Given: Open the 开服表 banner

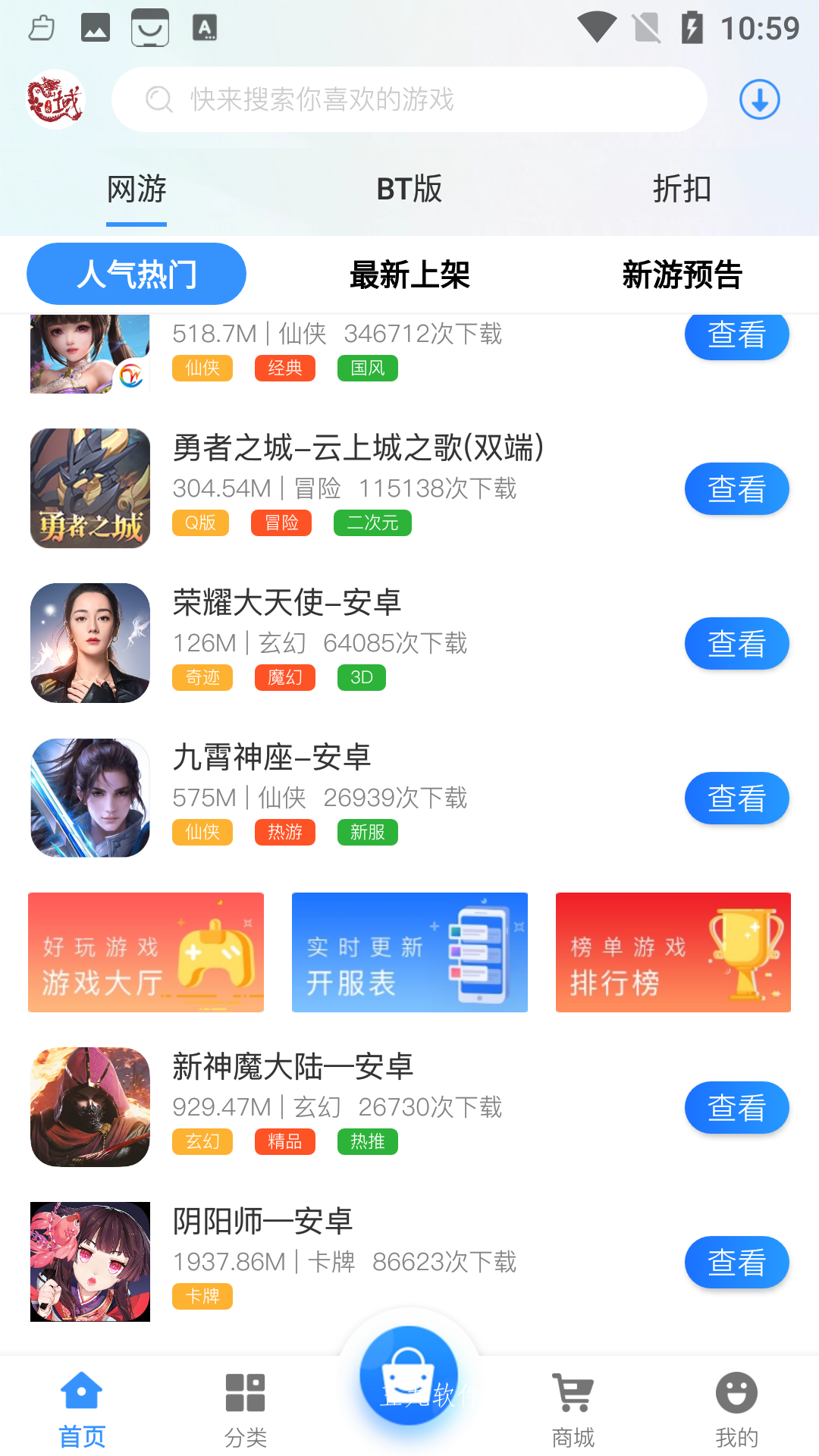Looking at the screenshot, I should click(x=409, y=952).
